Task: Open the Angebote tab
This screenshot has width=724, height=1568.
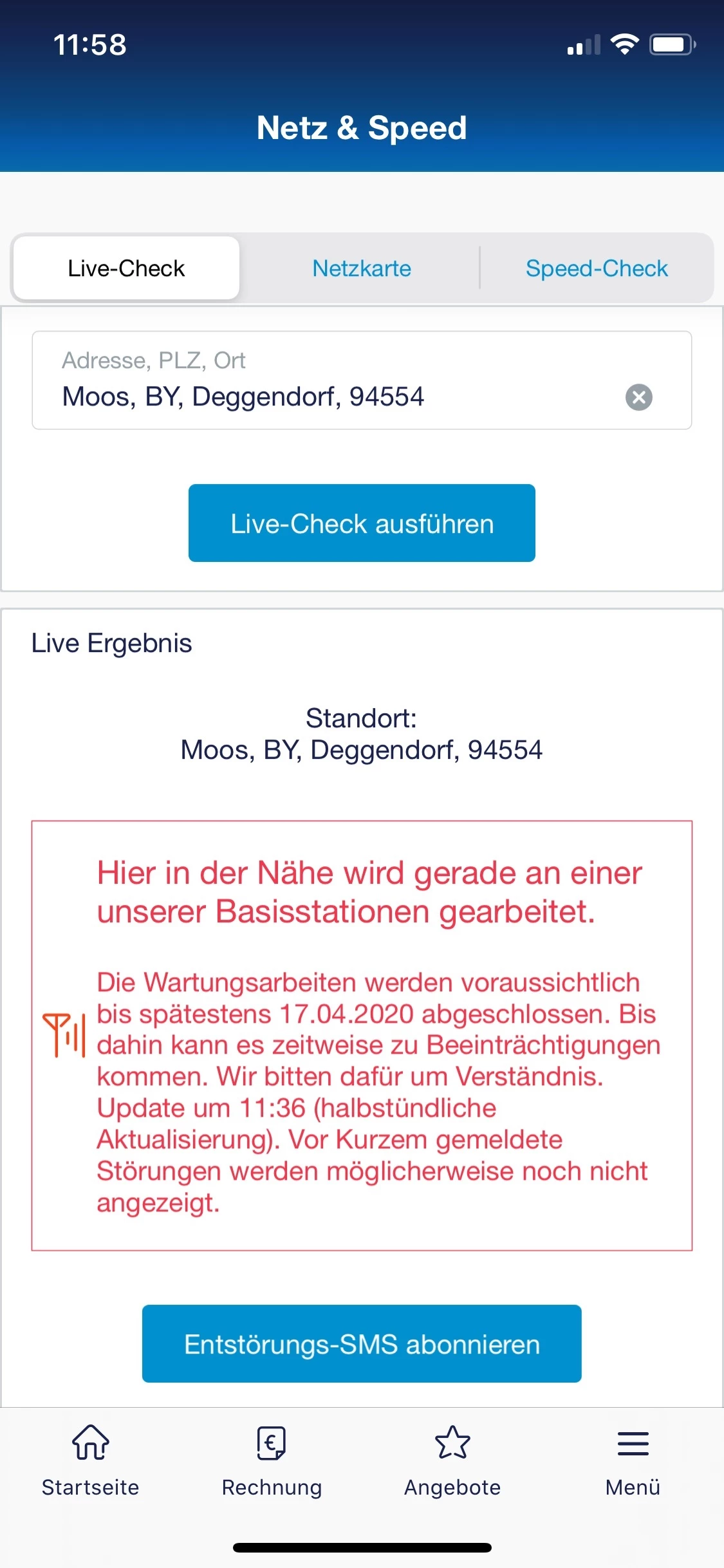Action: tap(452, 1460)
